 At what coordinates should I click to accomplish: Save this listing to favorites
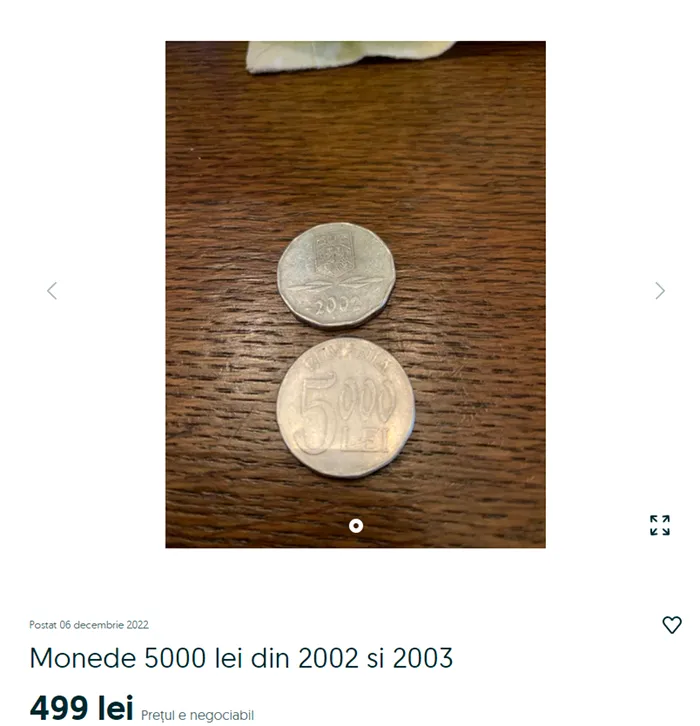pyautogui.click(x=672, y=625)
